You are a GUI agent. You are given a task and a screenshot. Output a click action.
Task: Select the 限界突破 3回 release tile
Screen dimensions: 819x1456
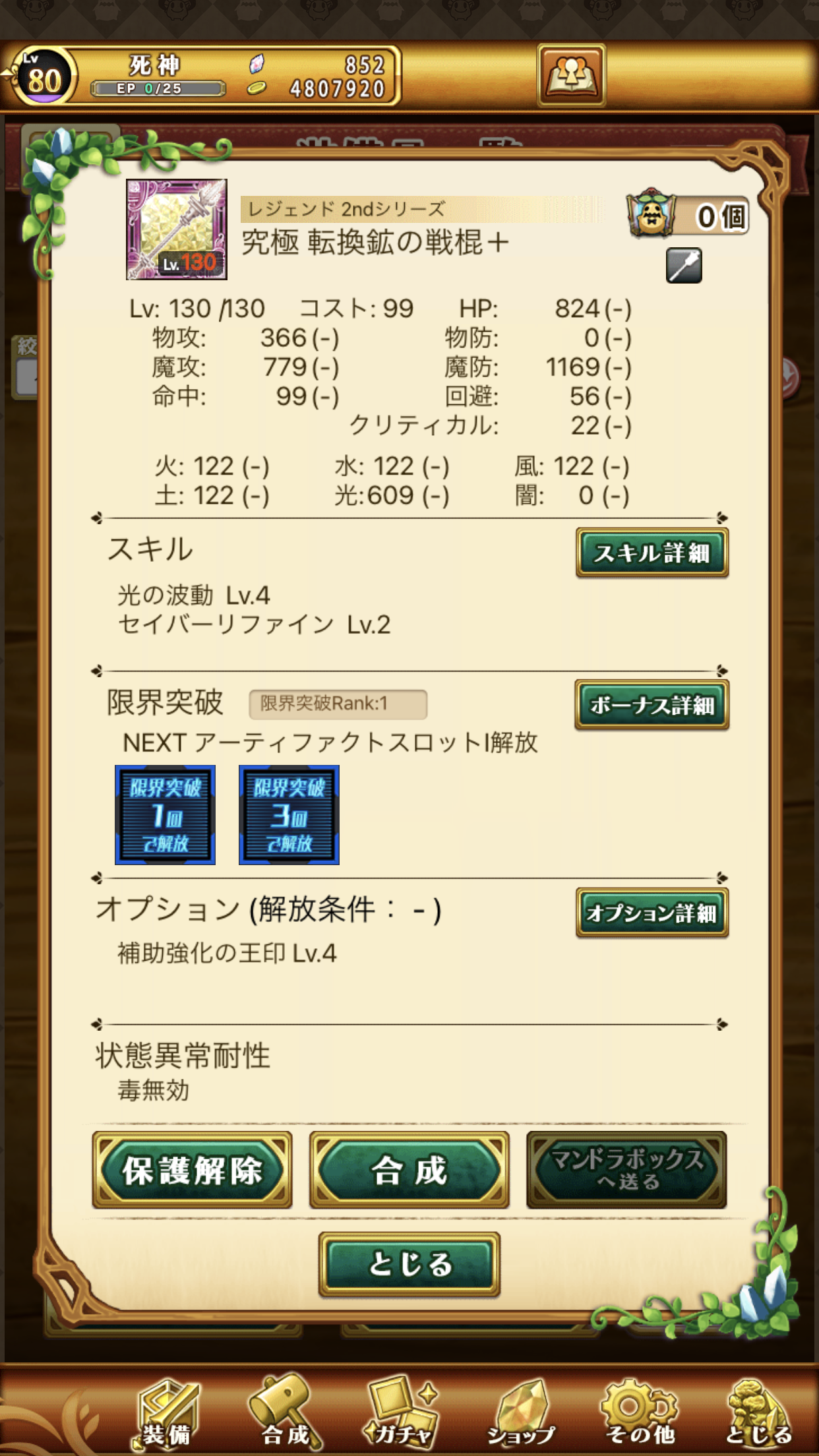[289, 815]
